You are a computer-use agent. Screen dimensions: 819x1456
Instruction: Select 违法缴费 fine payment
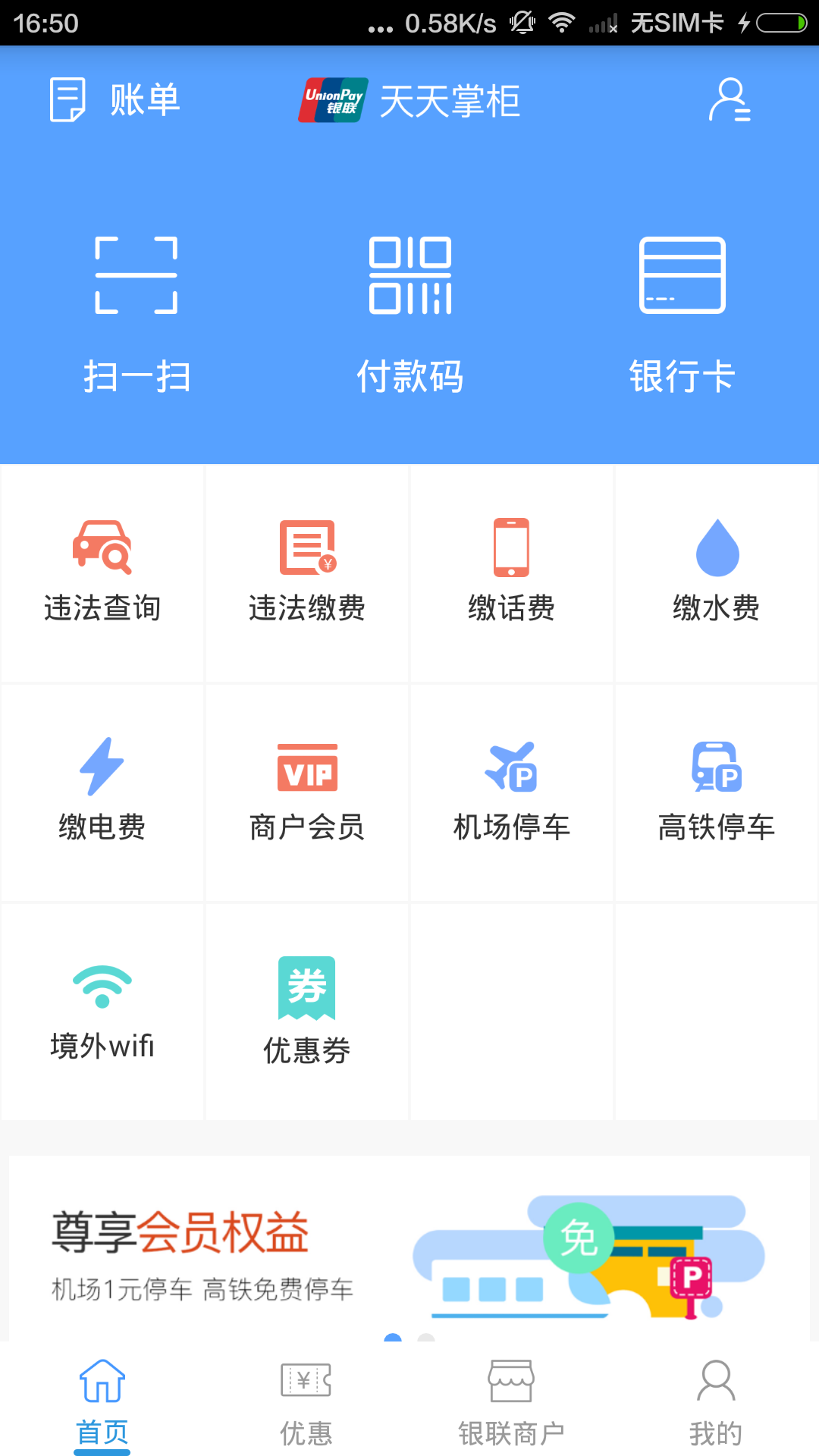coord(307,573)
